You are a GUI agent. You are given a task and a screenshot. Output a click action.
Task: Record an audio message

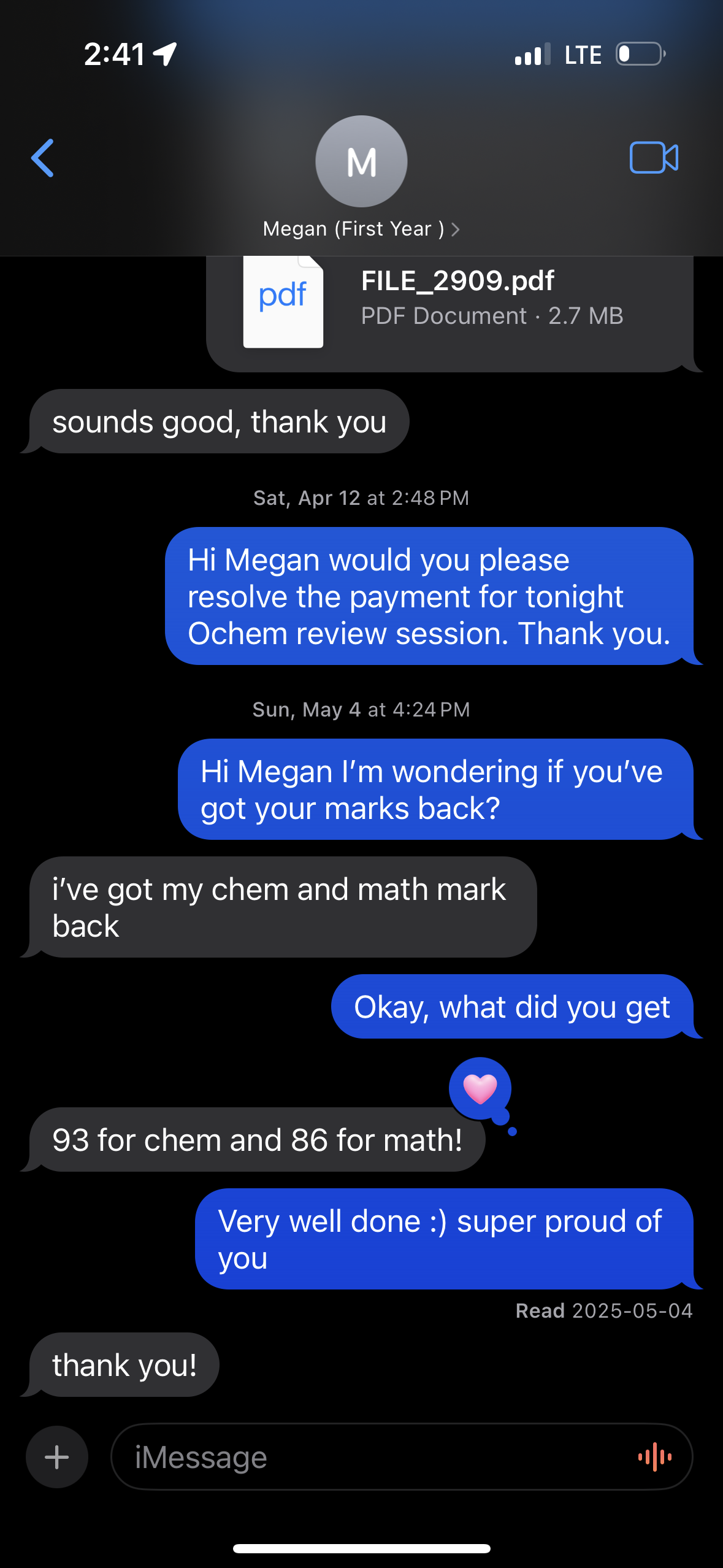(x=655, y=1457)
